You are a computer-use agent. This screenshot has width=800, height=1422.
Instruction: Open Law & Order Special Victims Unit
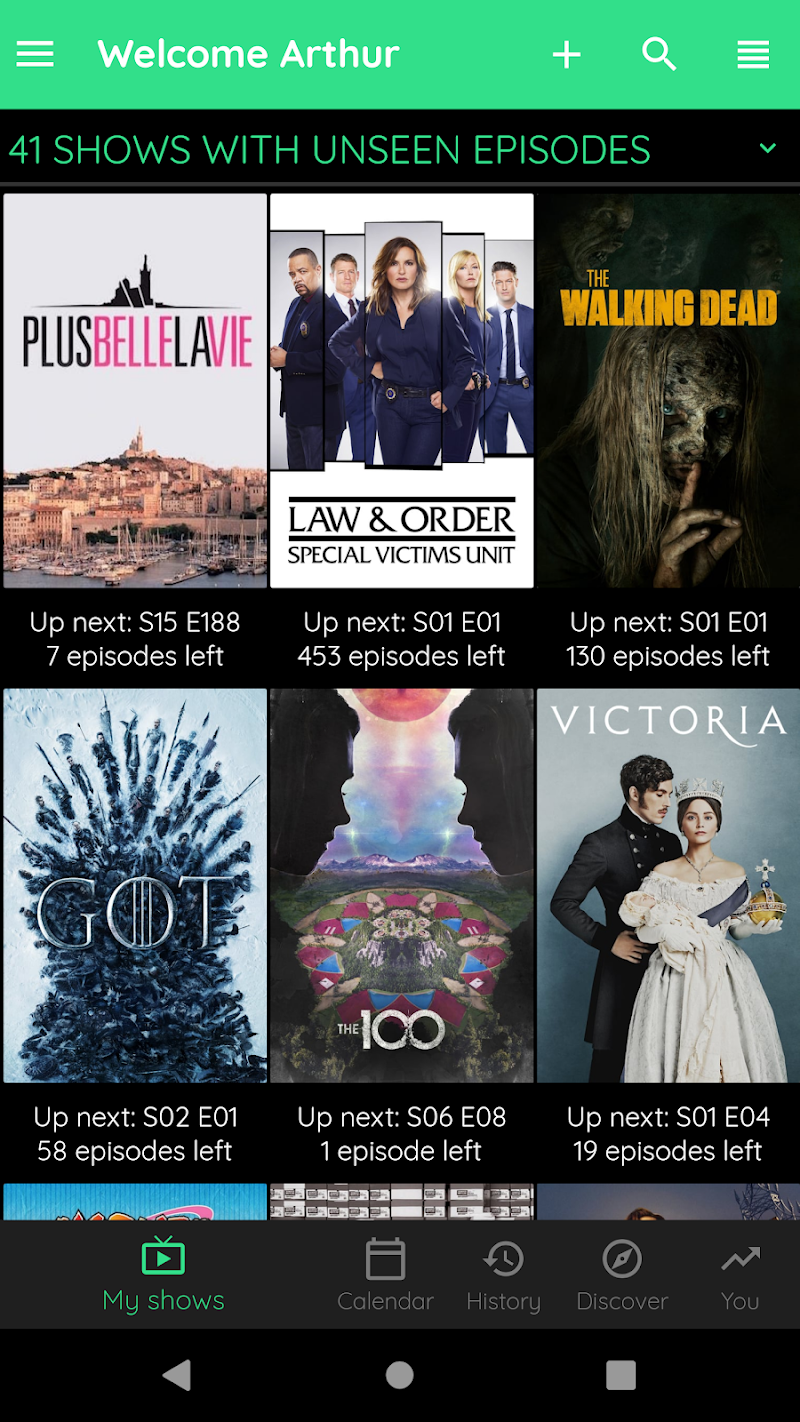coord(401,390)
